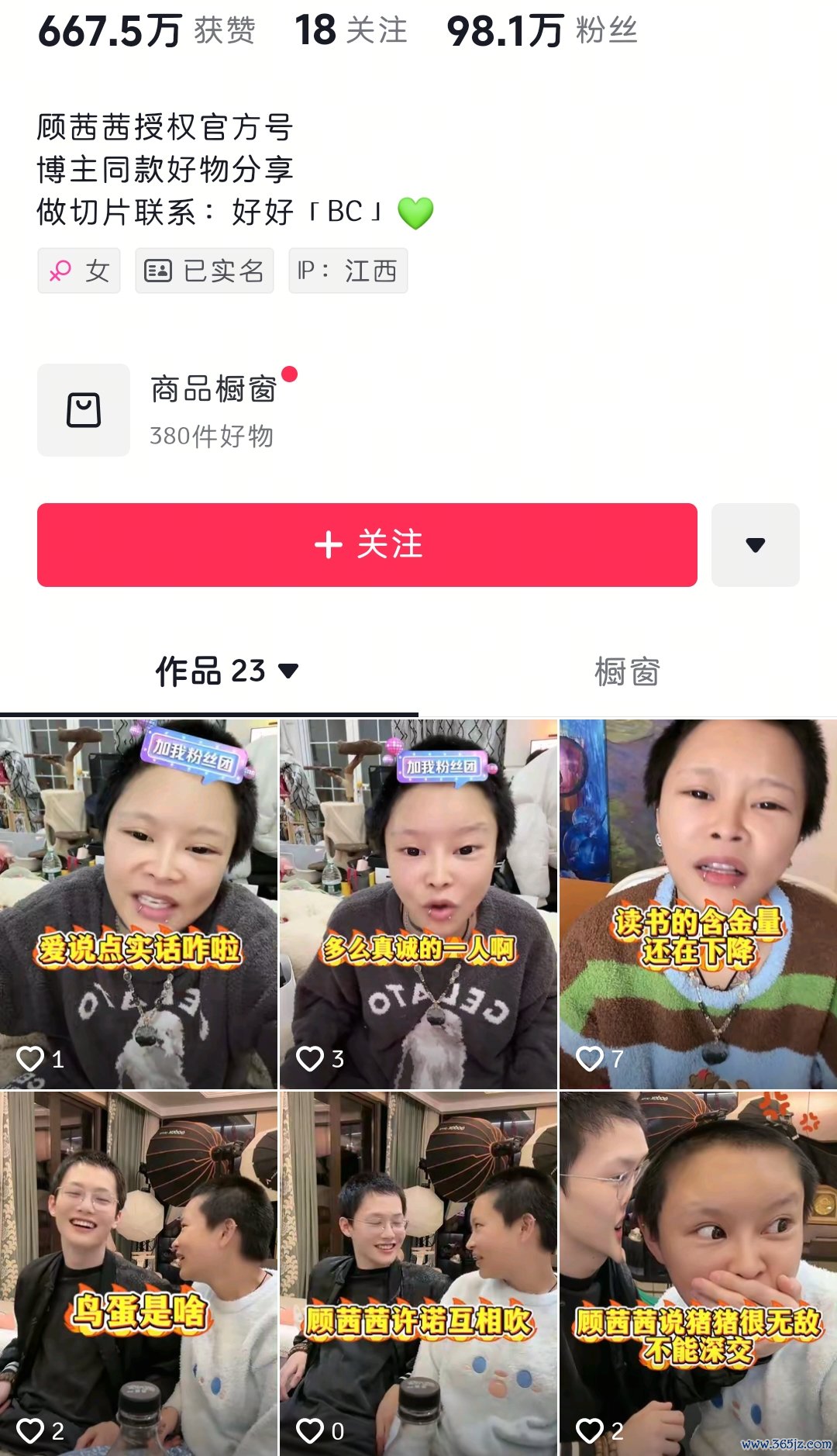This screenshot has height=1456, width=837.
Task: Open video titled 多么真诚的一人啊
Action: coord(418,903)
